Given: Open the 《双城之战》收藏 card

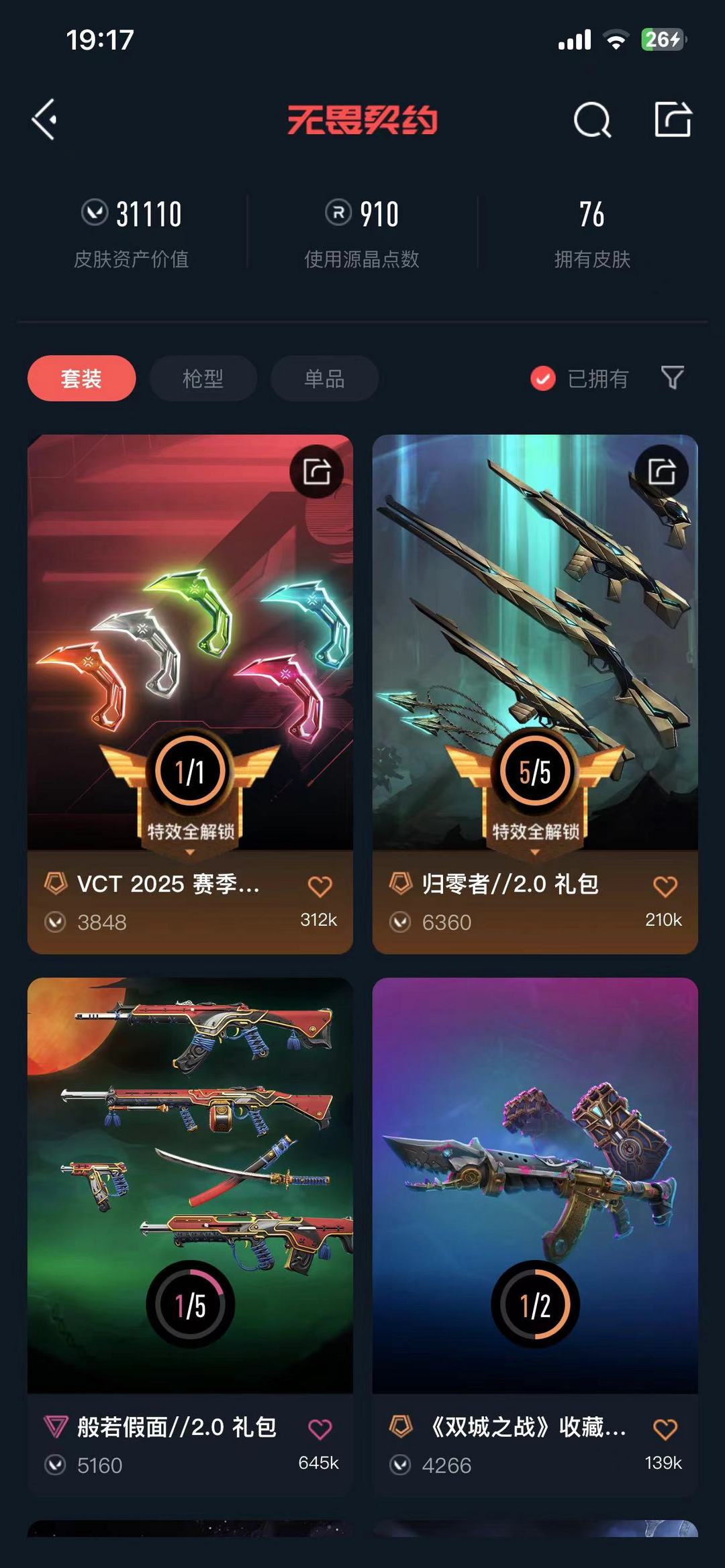Looking at the screenshot, I should click(535, 1181).
